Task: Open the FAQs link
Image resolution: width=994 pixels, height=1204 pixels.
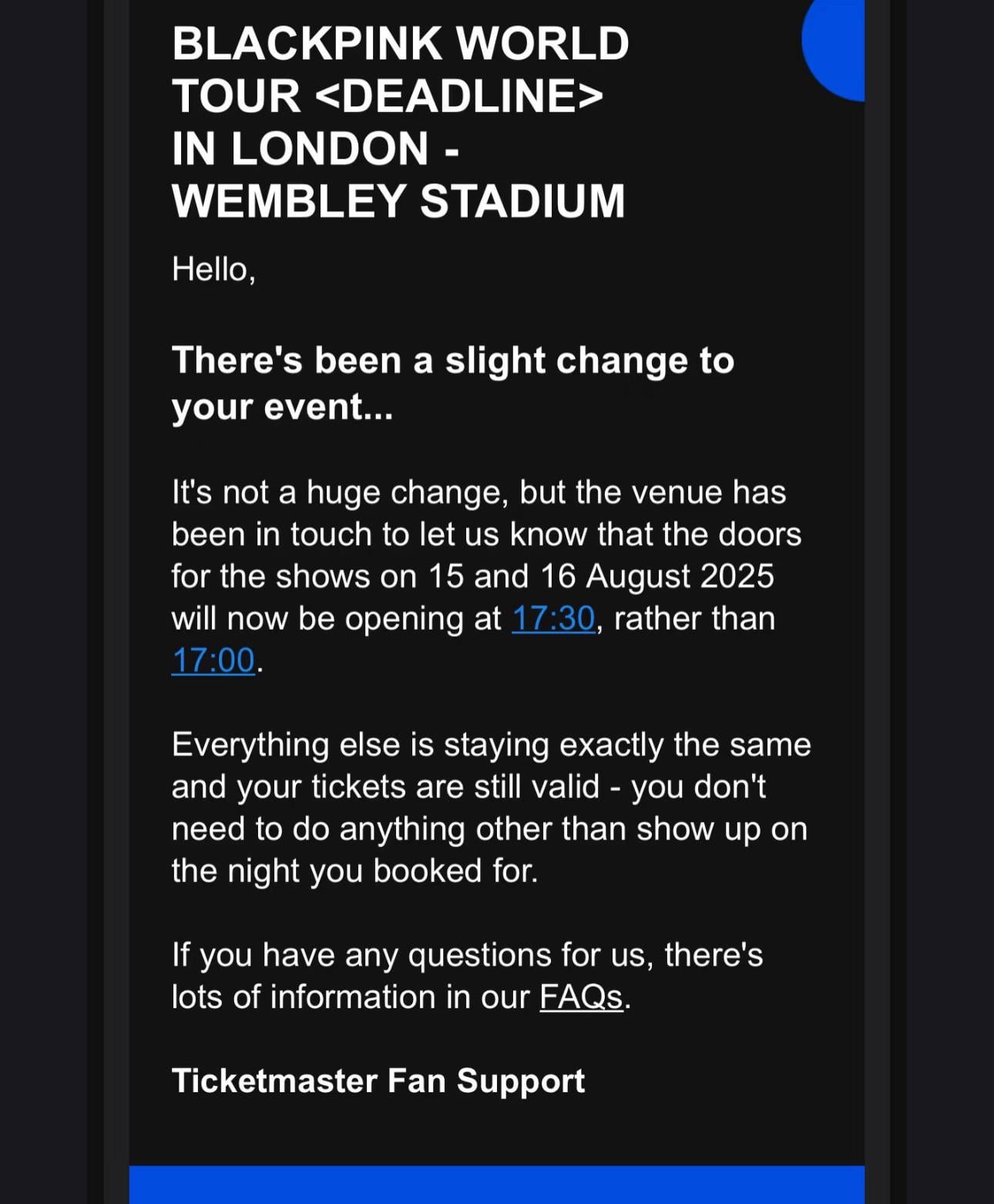Action: coord(580,997)
